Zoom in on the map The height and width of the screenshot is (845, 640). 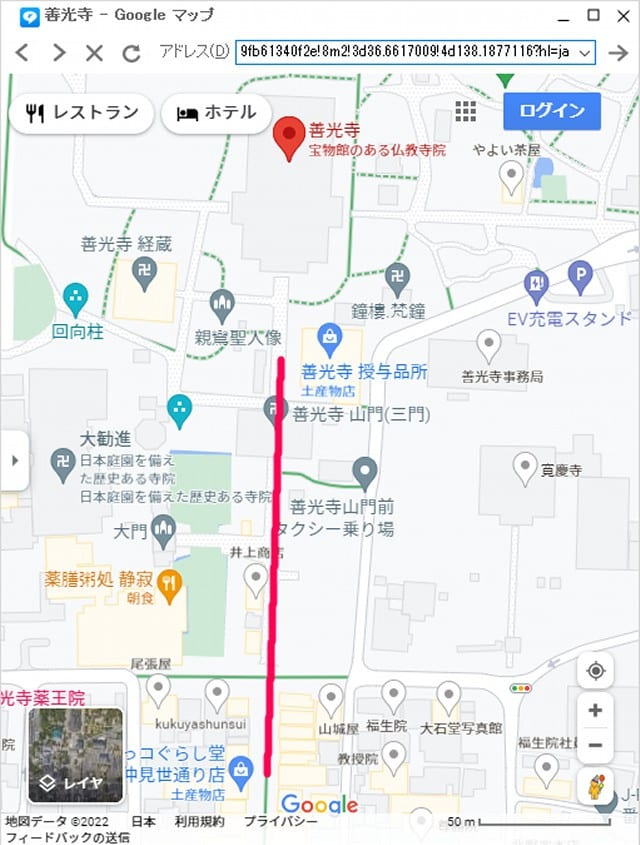pos(595,711)
